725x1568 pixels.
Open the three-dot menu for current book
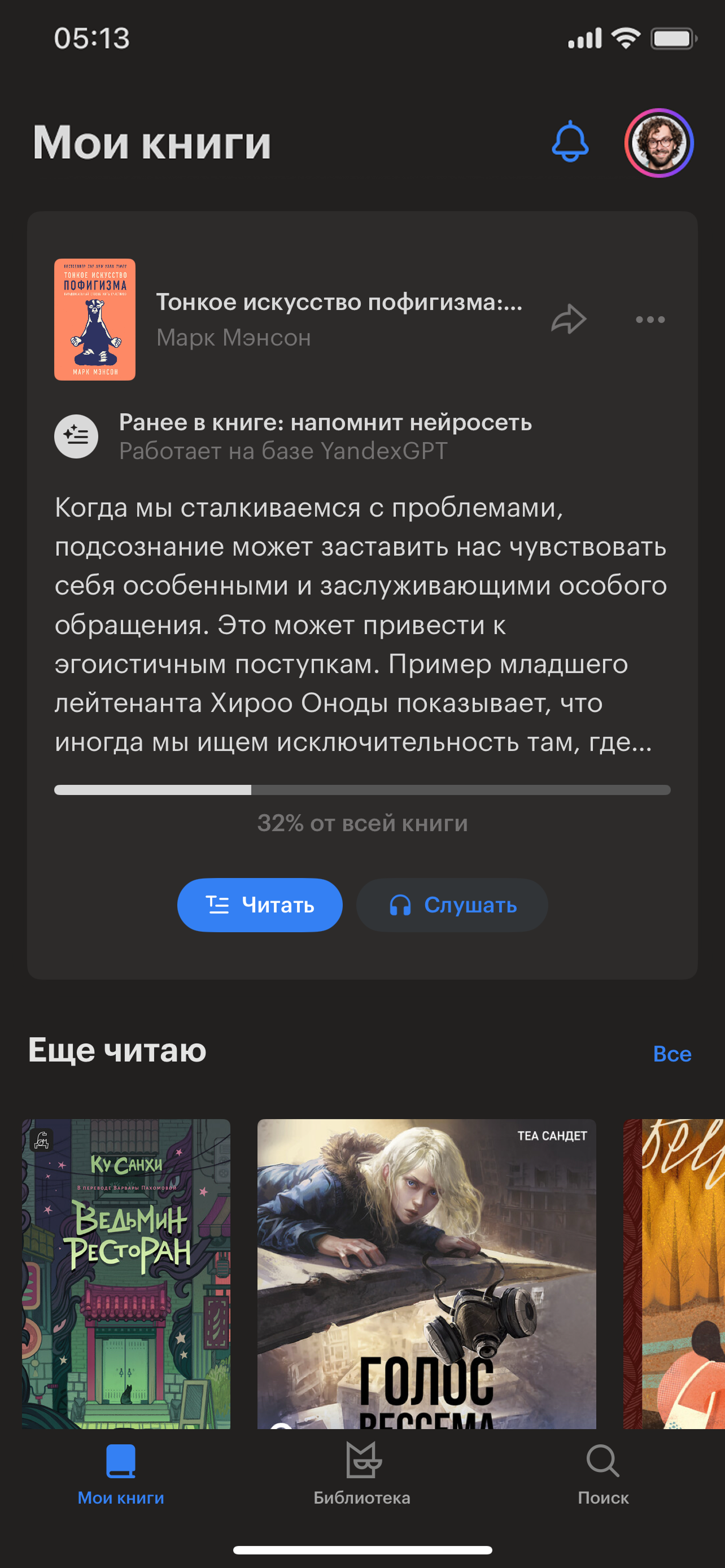649,320
